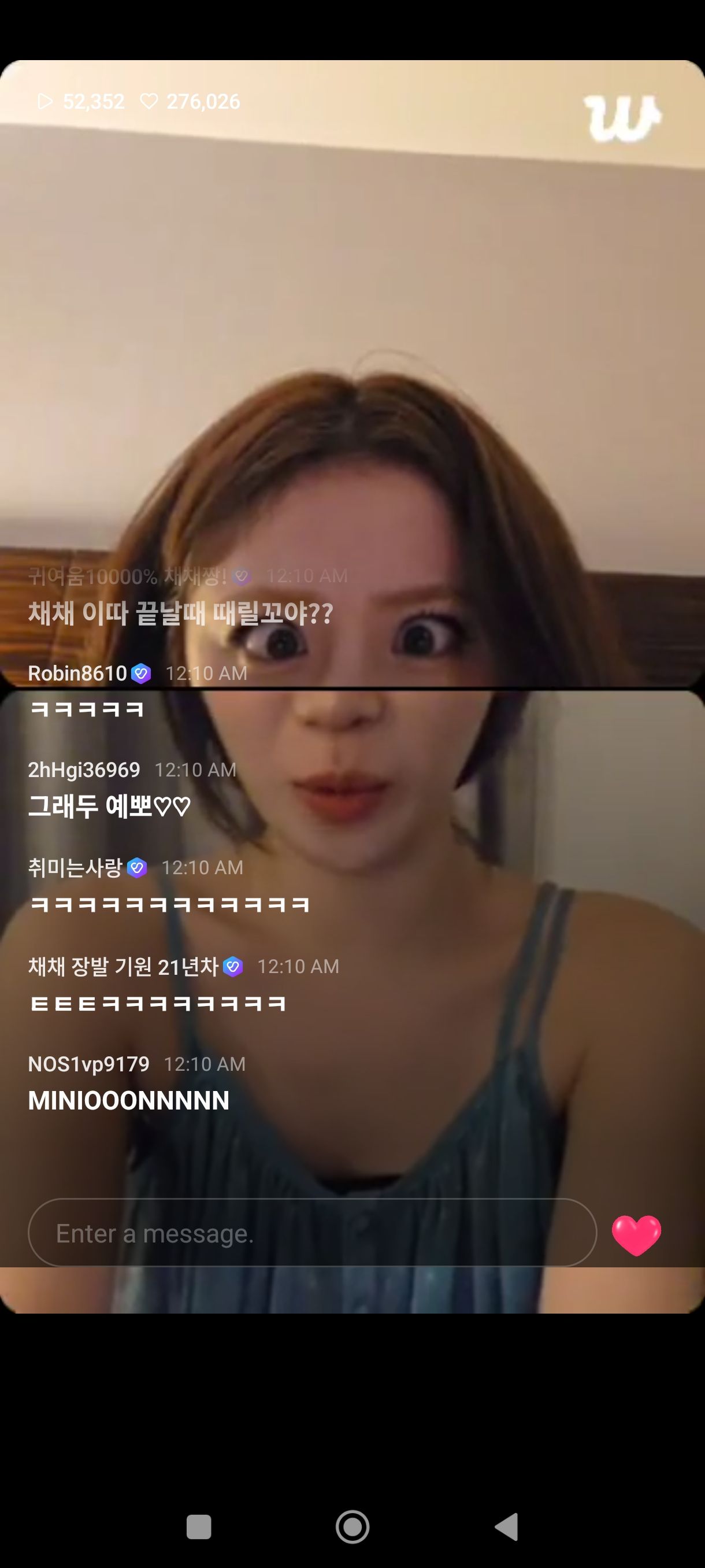Go to the home screen via home button
Image resolution: width=705 pixels, height=1568 pixels.
click(x=352, y=1526)
